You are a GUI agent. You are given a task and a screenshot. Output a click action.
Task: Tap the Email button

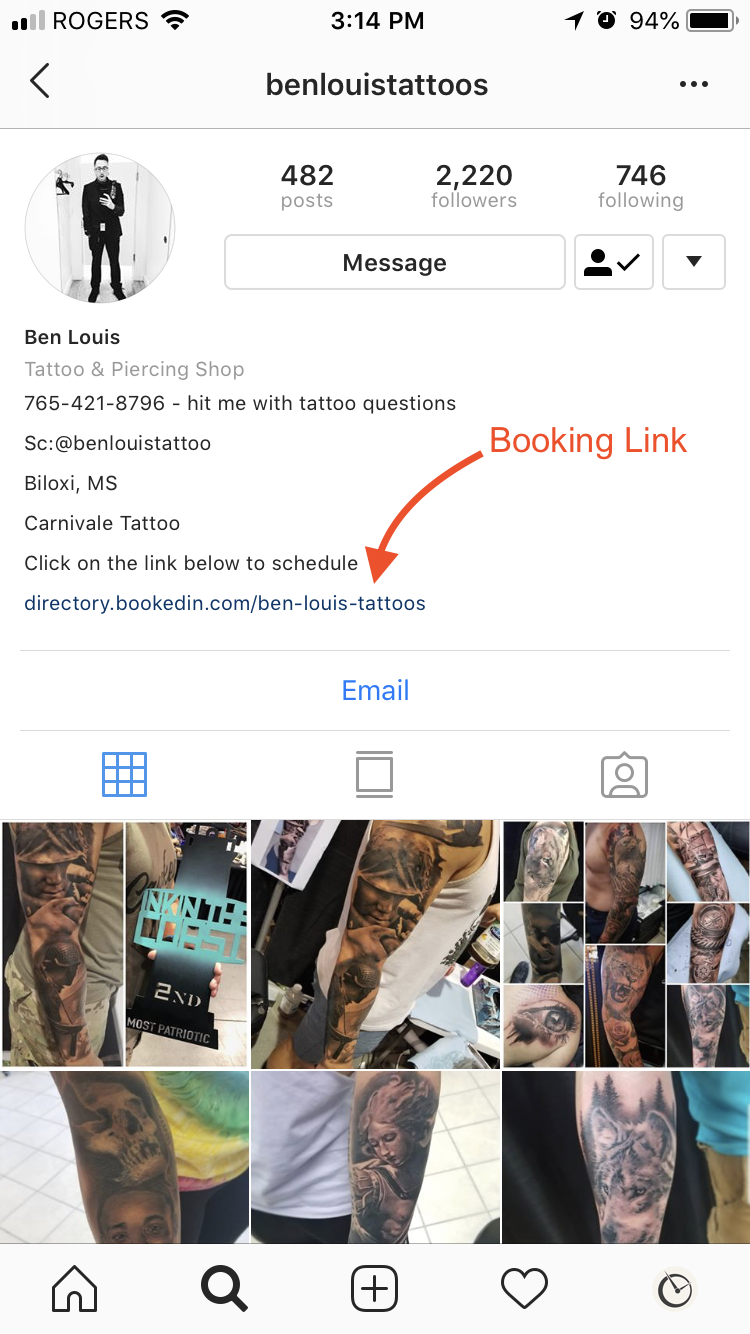(x=375, y=690)
